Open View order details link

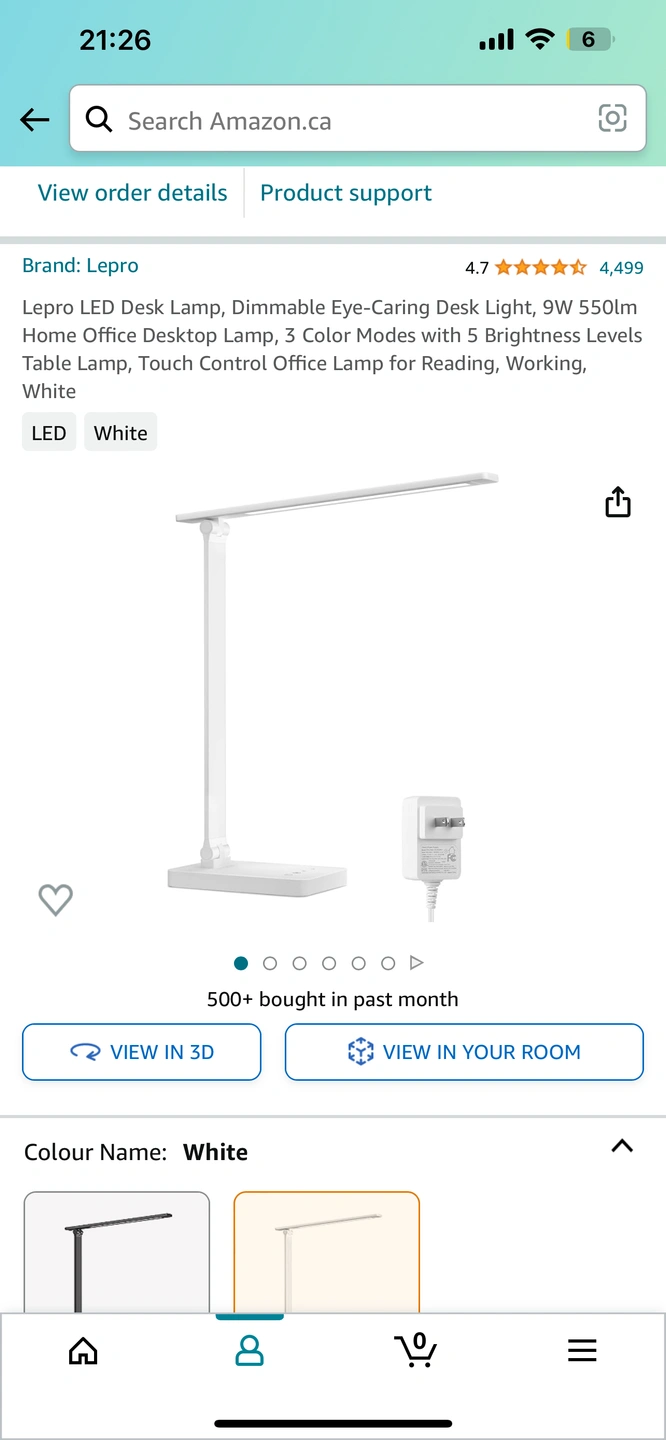(132, 193)
